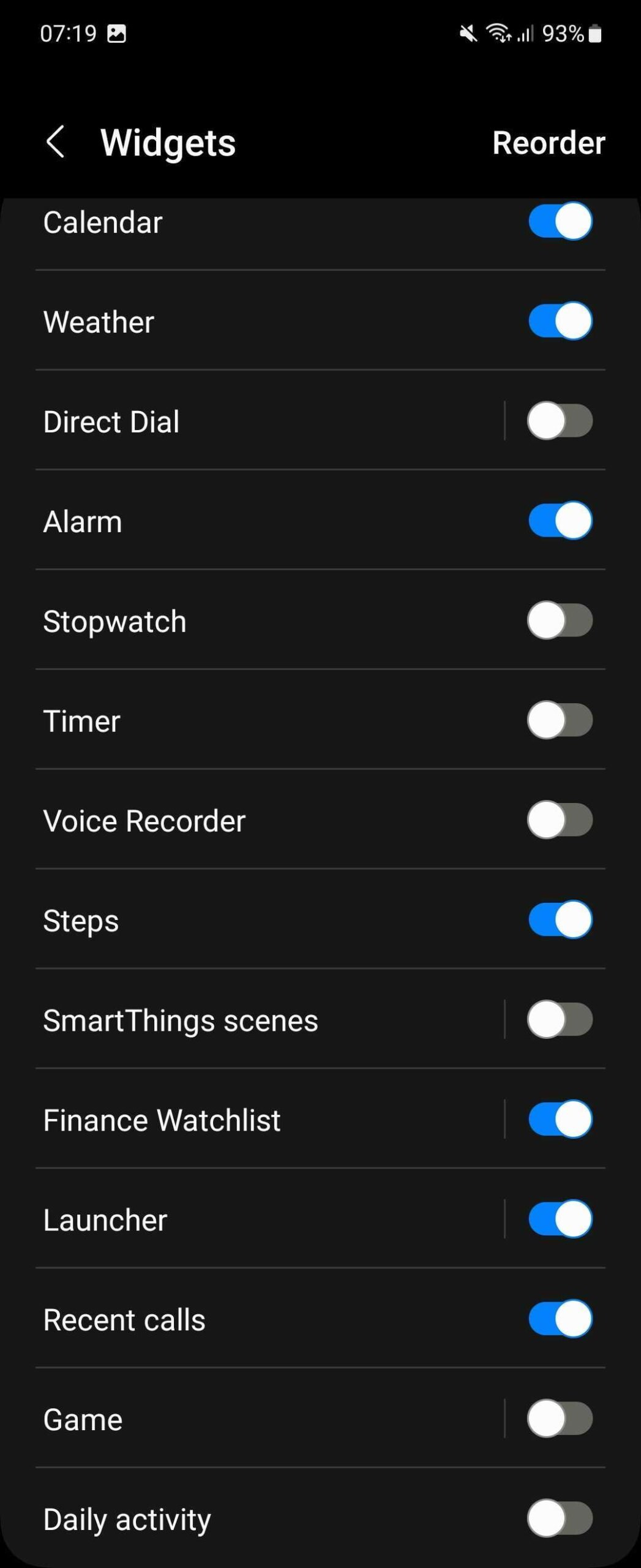This screenshot has height=1568, width=641.
Task: Disable the Weather widget switch
Action: click(560, 321)
